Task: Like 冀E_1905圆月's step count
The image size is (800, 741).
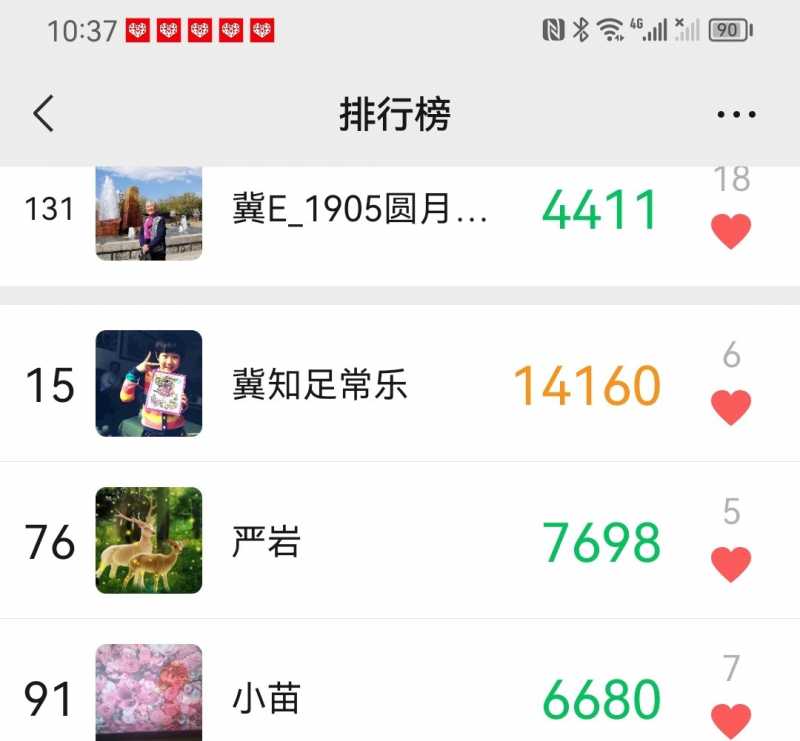Action: point(731,231)
